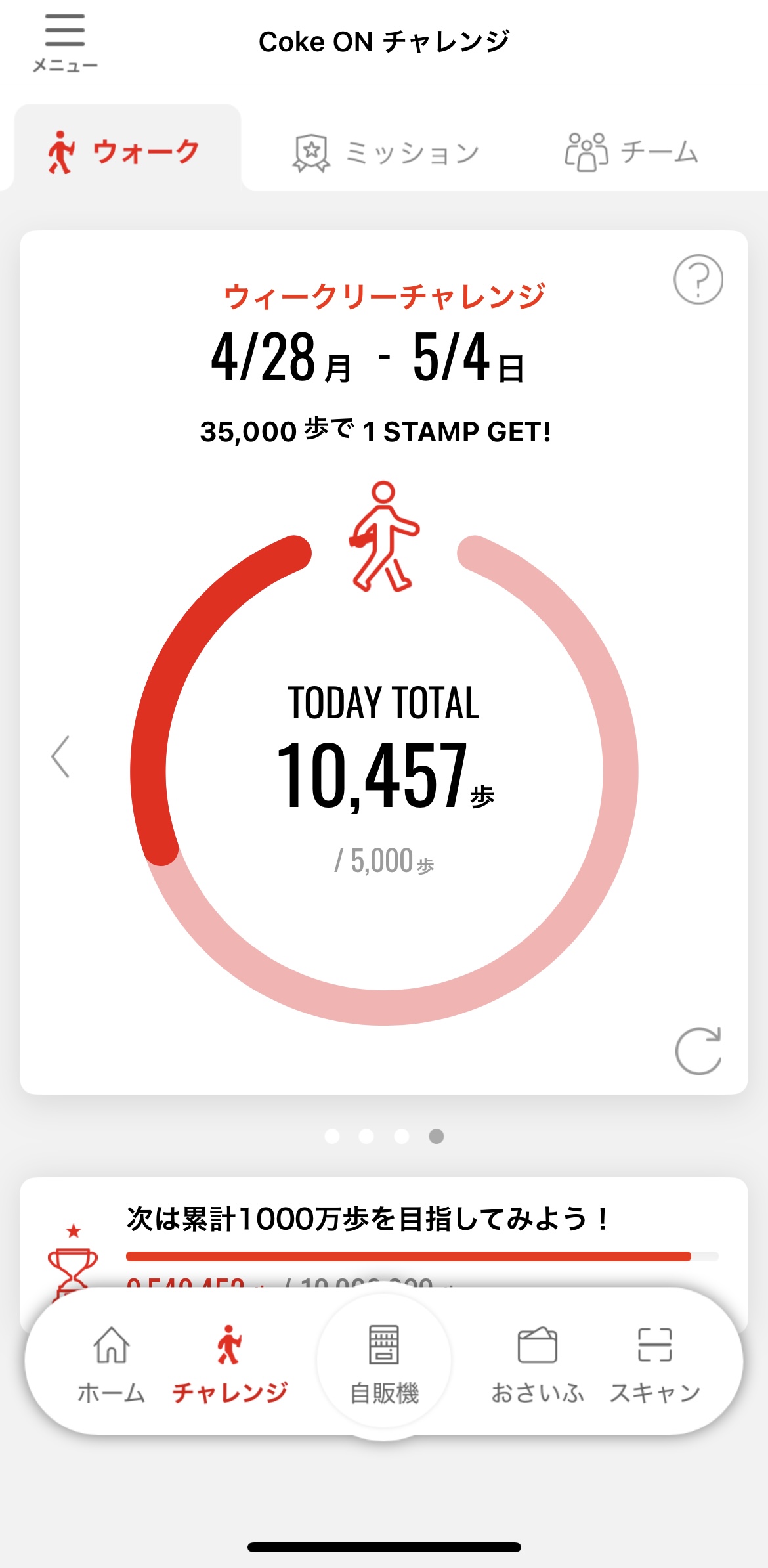This screenshot has width=768, height=1568.
Task: Go to previous challenge card with left chevron
Action: point(60,756)
